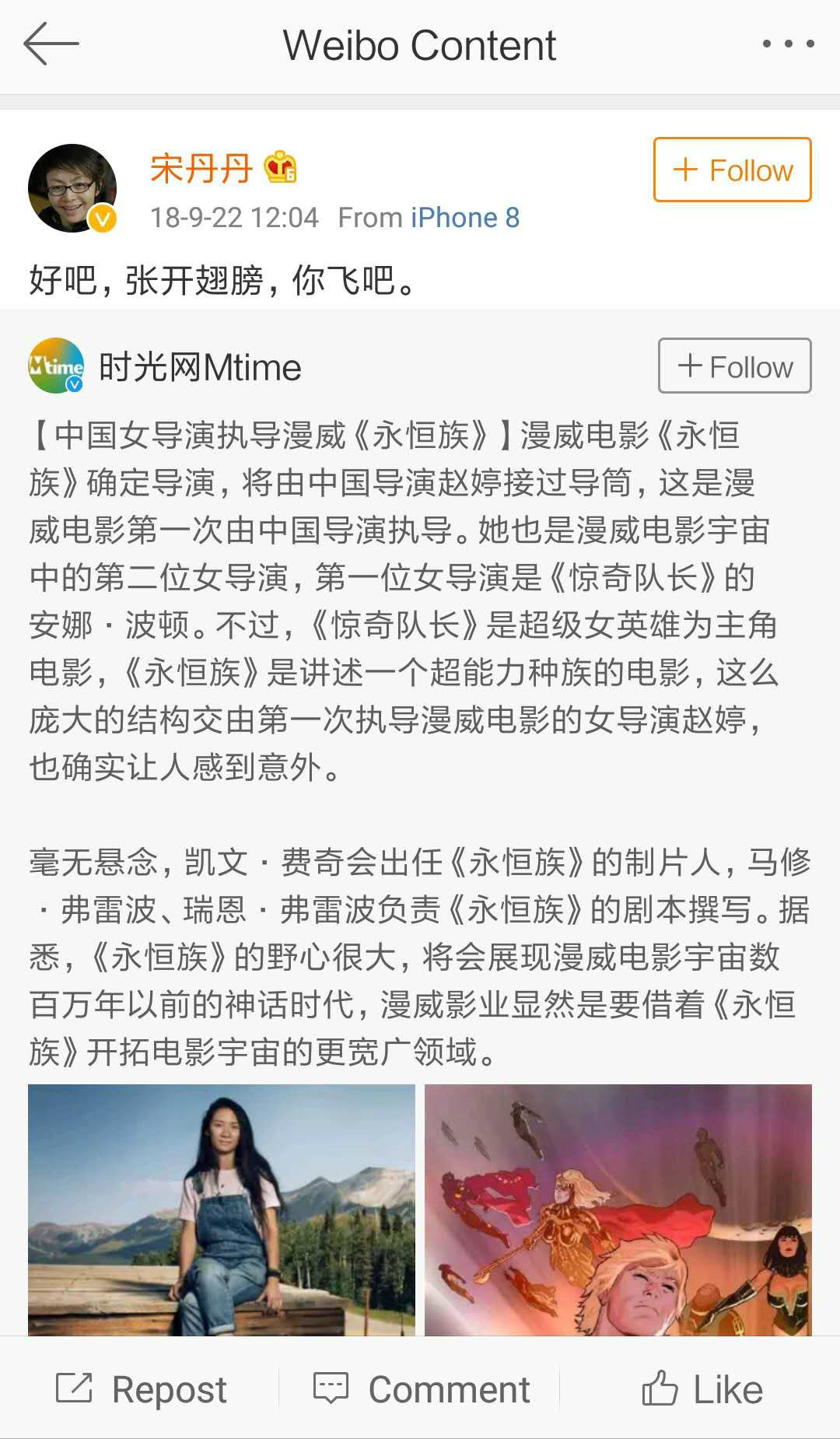The image size is (840, 1439).
Task: View the comic artwork image
Action: click(618, 1210)
